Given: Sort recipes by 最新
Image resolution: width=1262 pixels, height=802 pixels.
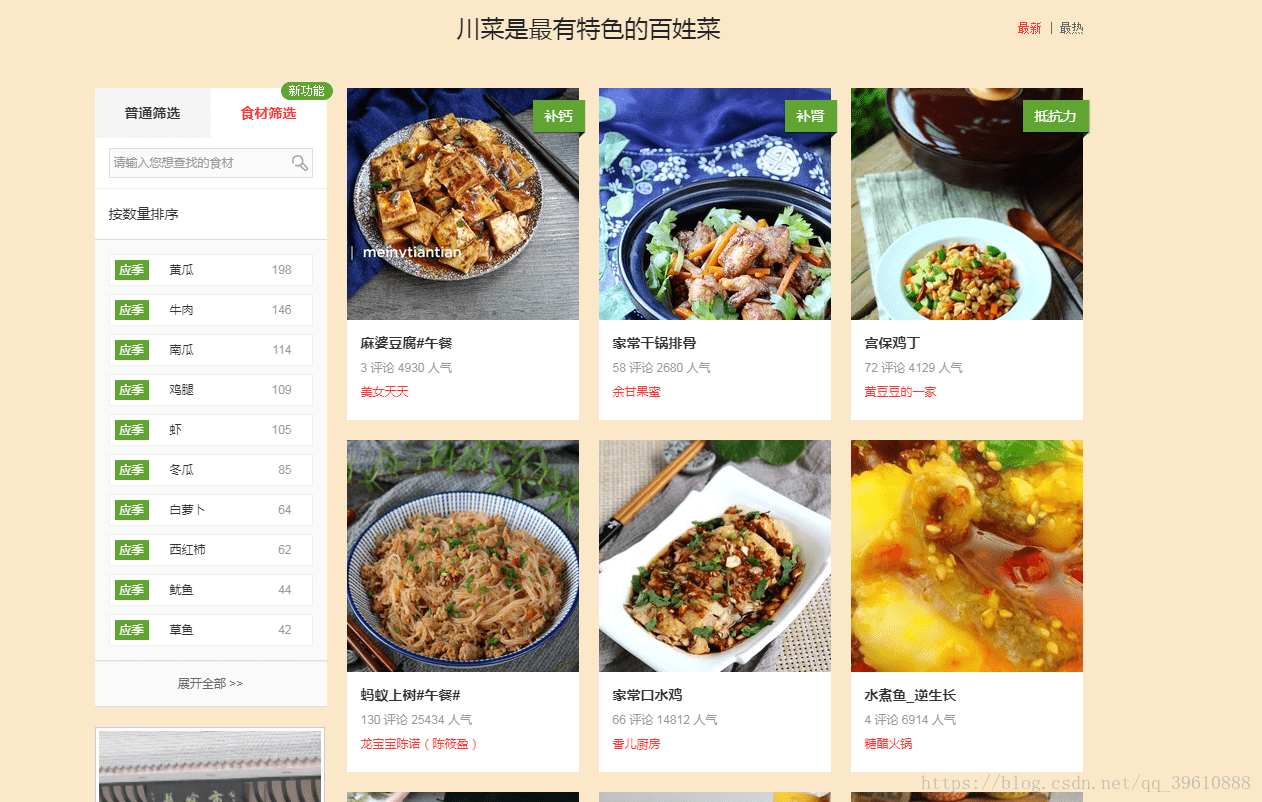Looking at the screenshot, I should coord(1029,28).
